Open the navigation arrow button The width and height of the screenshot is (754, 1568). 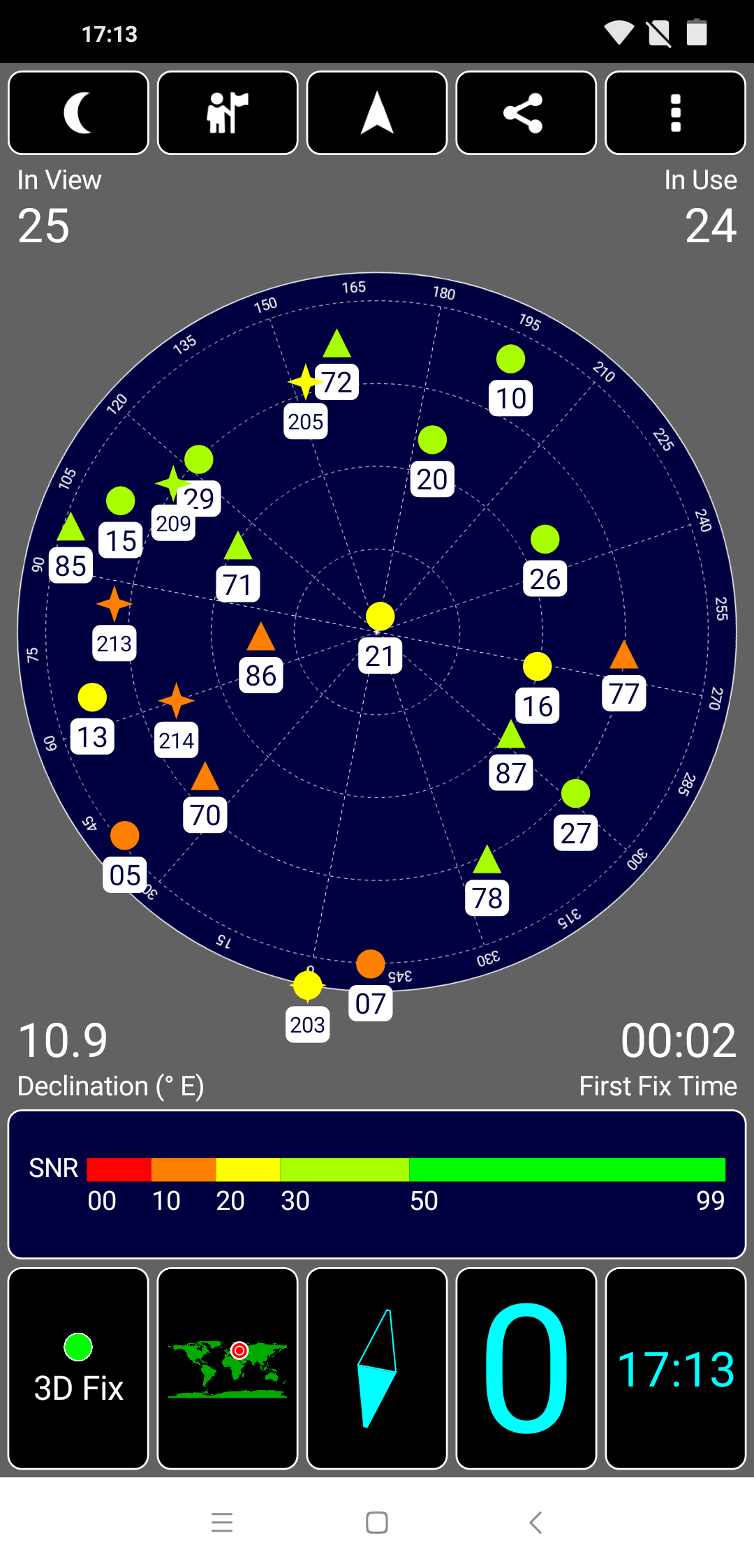377,112
